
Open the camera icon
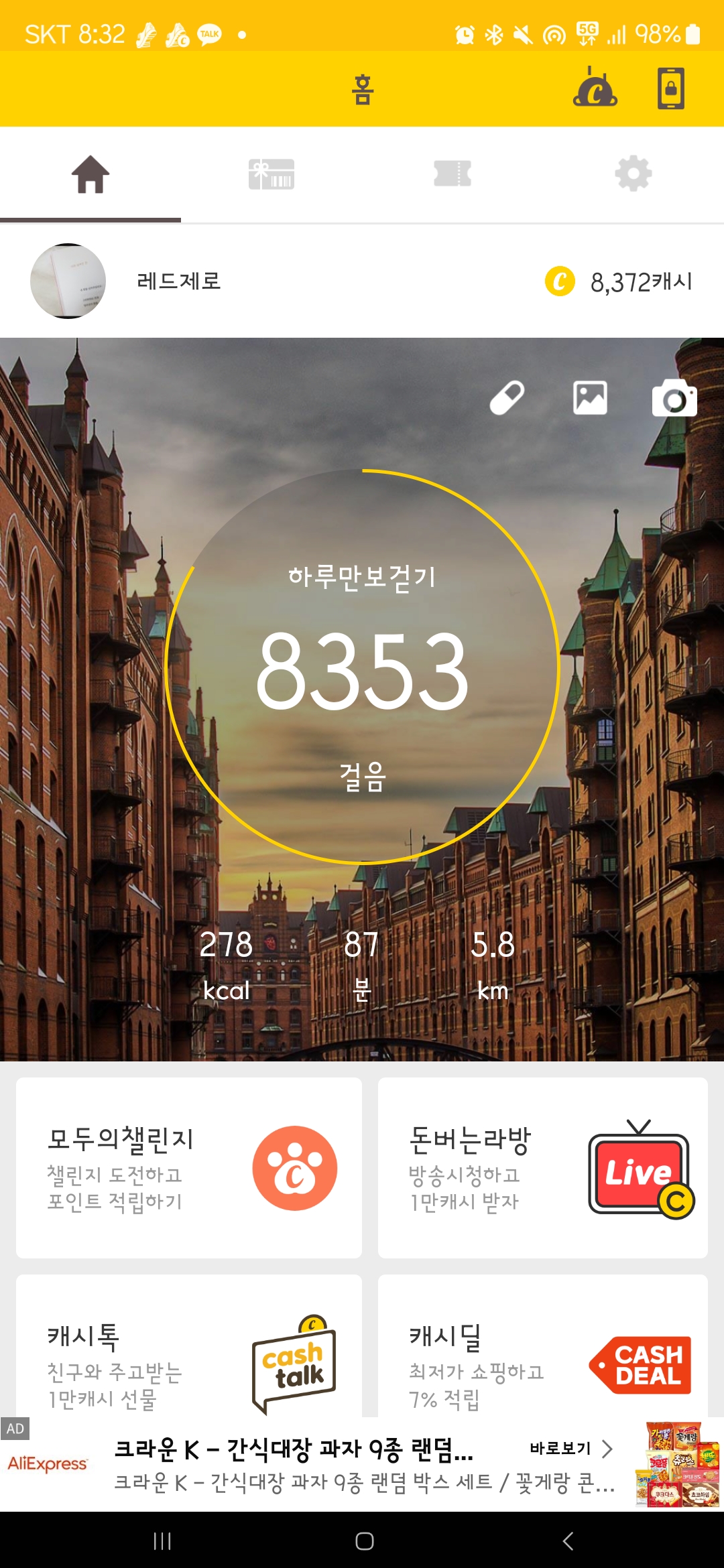tap(674, 398)
